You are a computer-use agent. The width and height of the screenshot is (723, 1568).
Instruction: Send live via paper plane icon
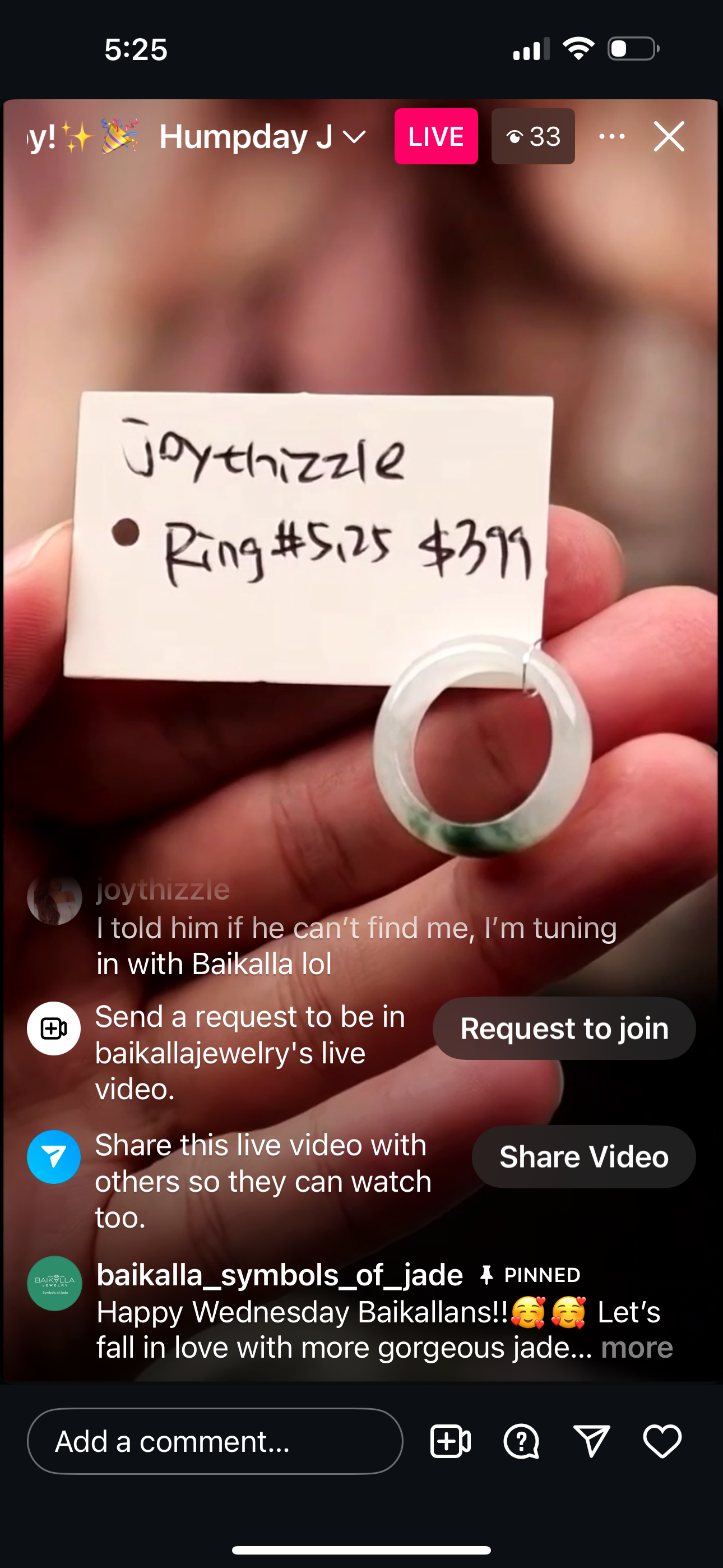(591, 1441)
